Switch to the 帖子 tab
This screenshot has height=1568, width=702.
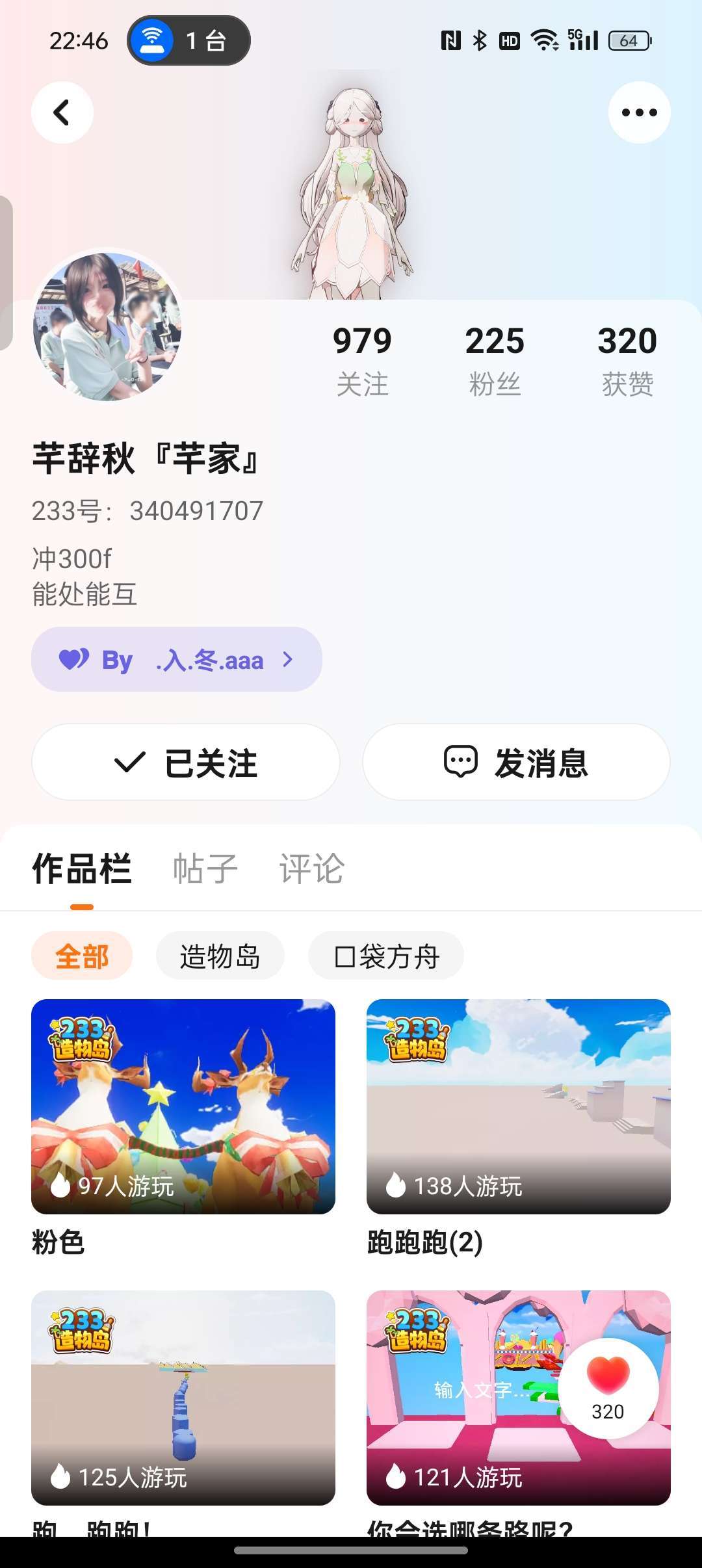[x=205, y=869]
